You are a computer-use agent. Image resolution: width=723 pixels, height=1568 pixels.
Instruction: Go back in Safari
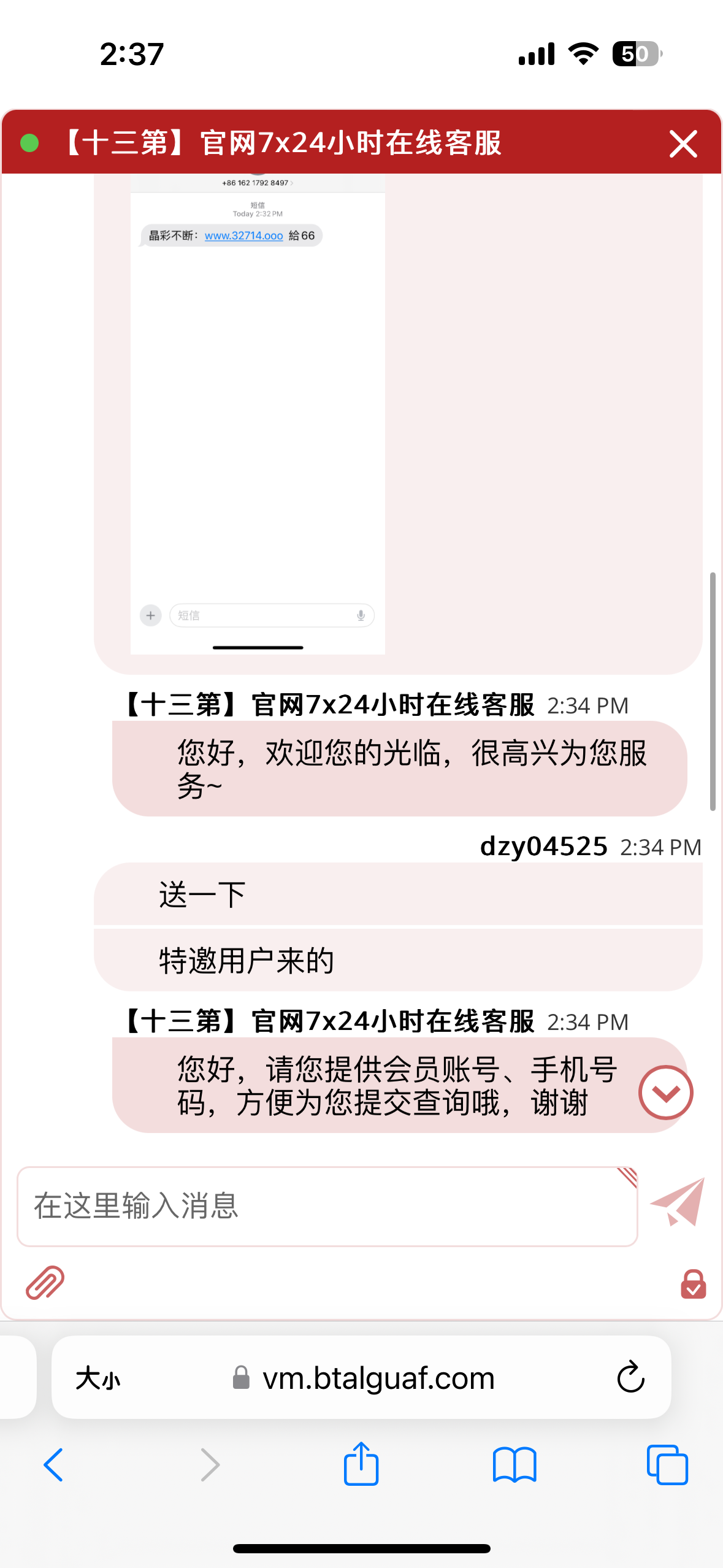[54, 1465]
